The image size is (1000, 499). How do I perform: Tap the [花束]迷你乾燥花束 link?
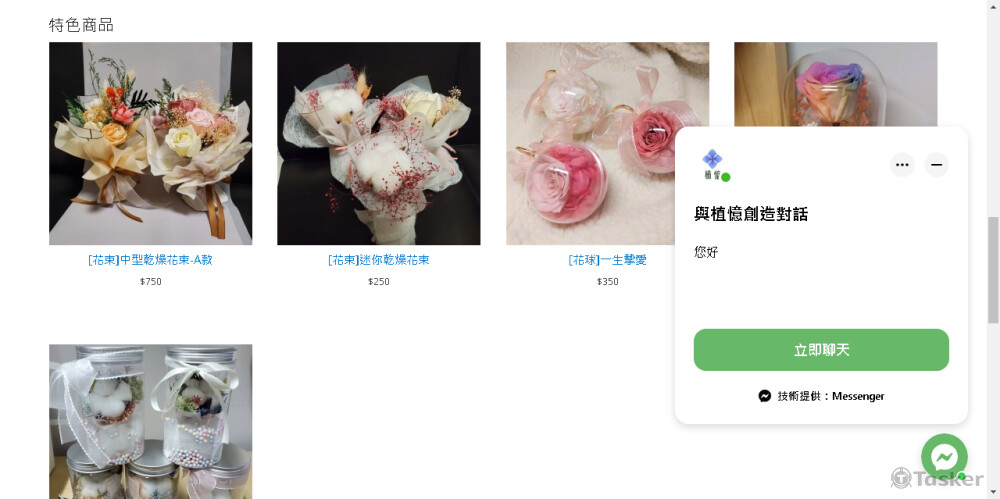coord(378,260)
